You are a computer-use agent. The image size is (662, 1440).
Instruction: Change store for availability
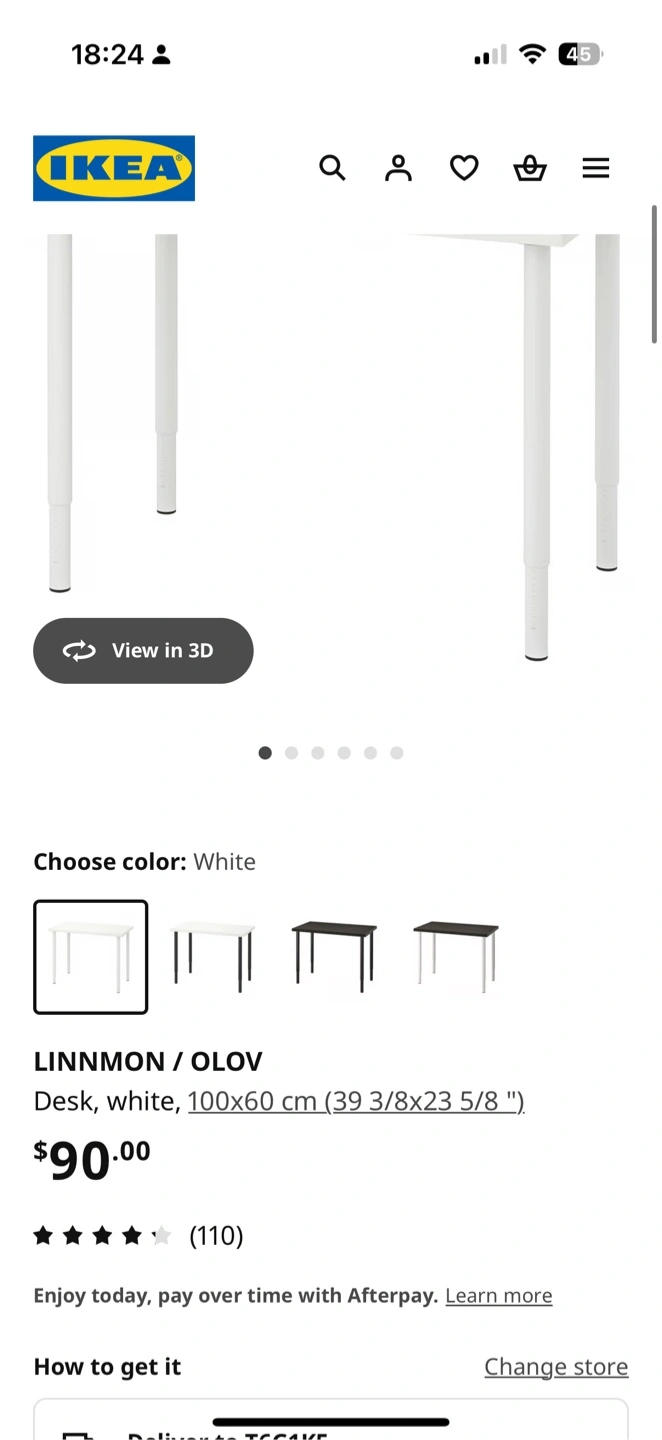click(556, 1367)
